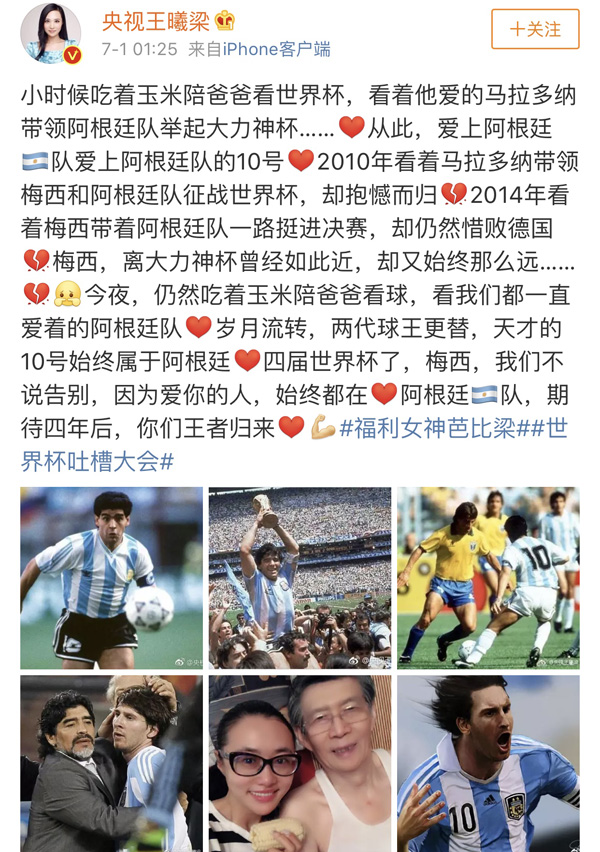View photo of Maradona lifting the World Cup trophy
The height and width of the screenshot is (852, 600).
(299, 578)
